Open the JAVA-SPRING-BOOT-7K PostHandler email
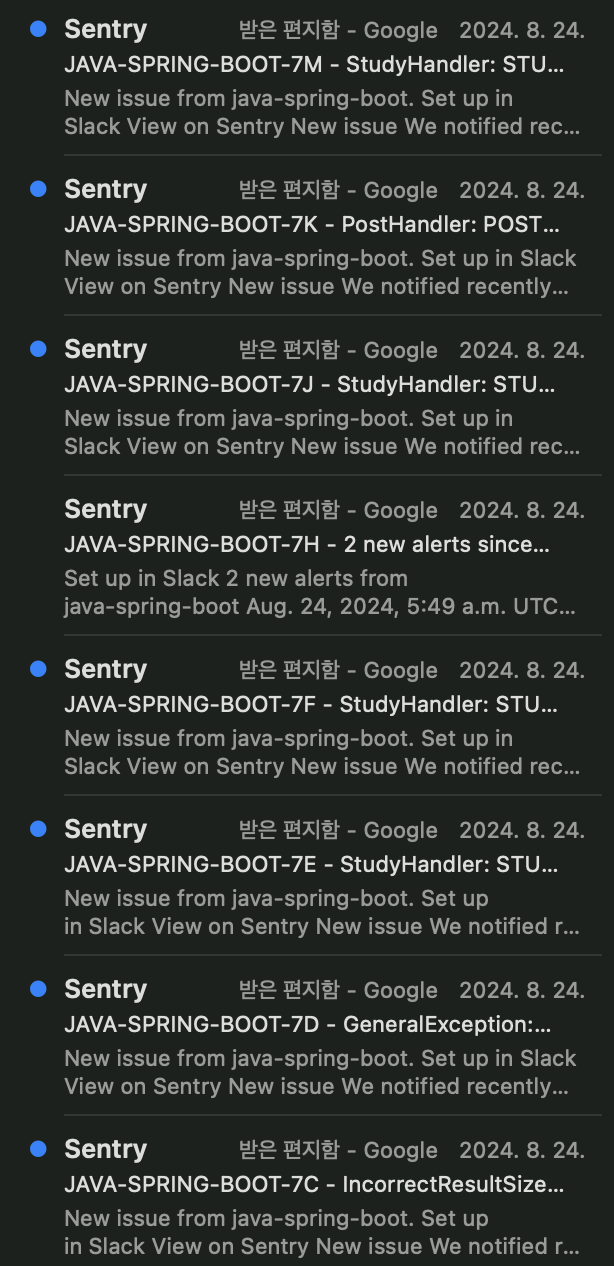 pos(312,226)
